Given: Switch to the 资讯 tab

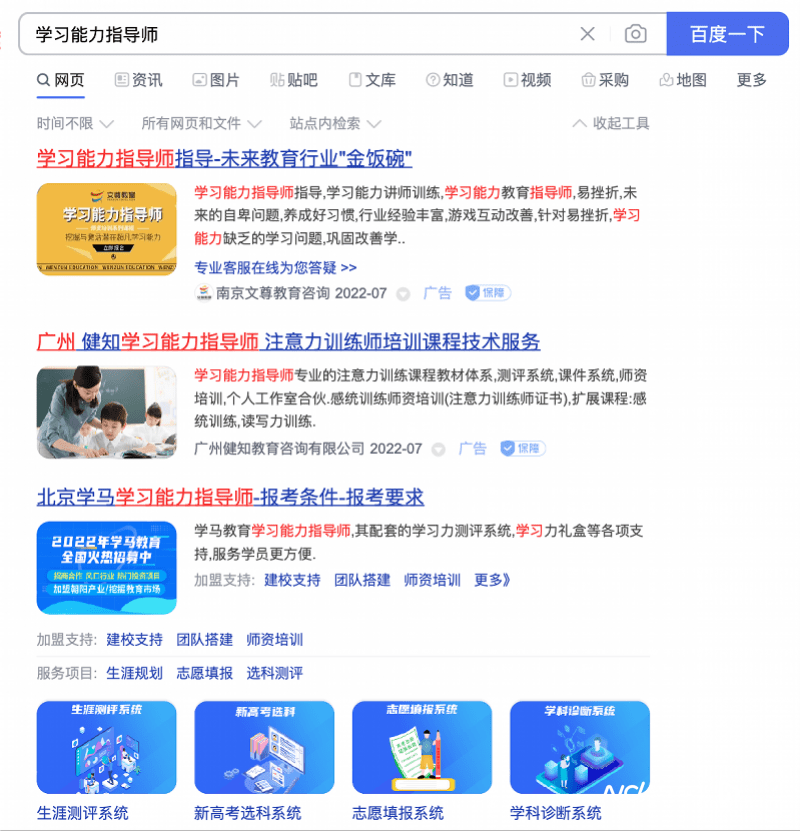Looking at the screenshot, I should (138, 80).
